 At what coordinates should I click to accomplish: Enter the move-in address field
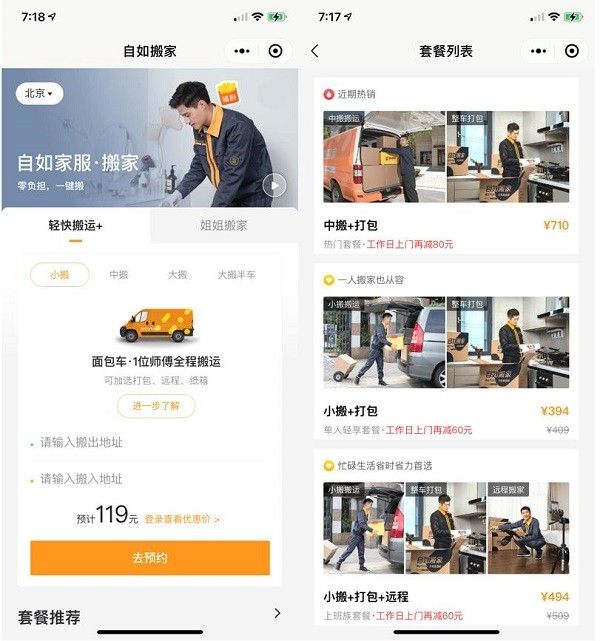click(150, 479)
